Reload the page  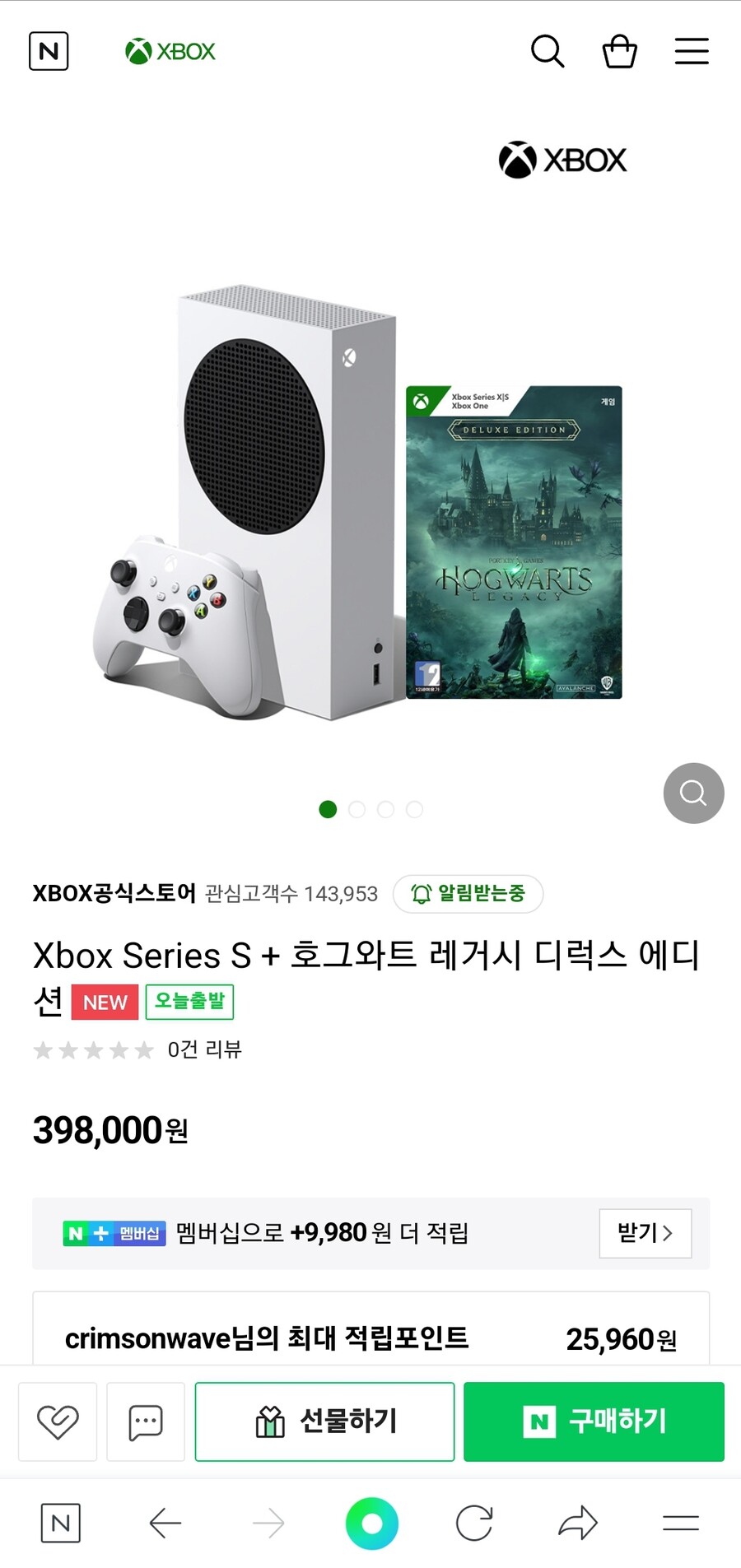point(474,1524)
